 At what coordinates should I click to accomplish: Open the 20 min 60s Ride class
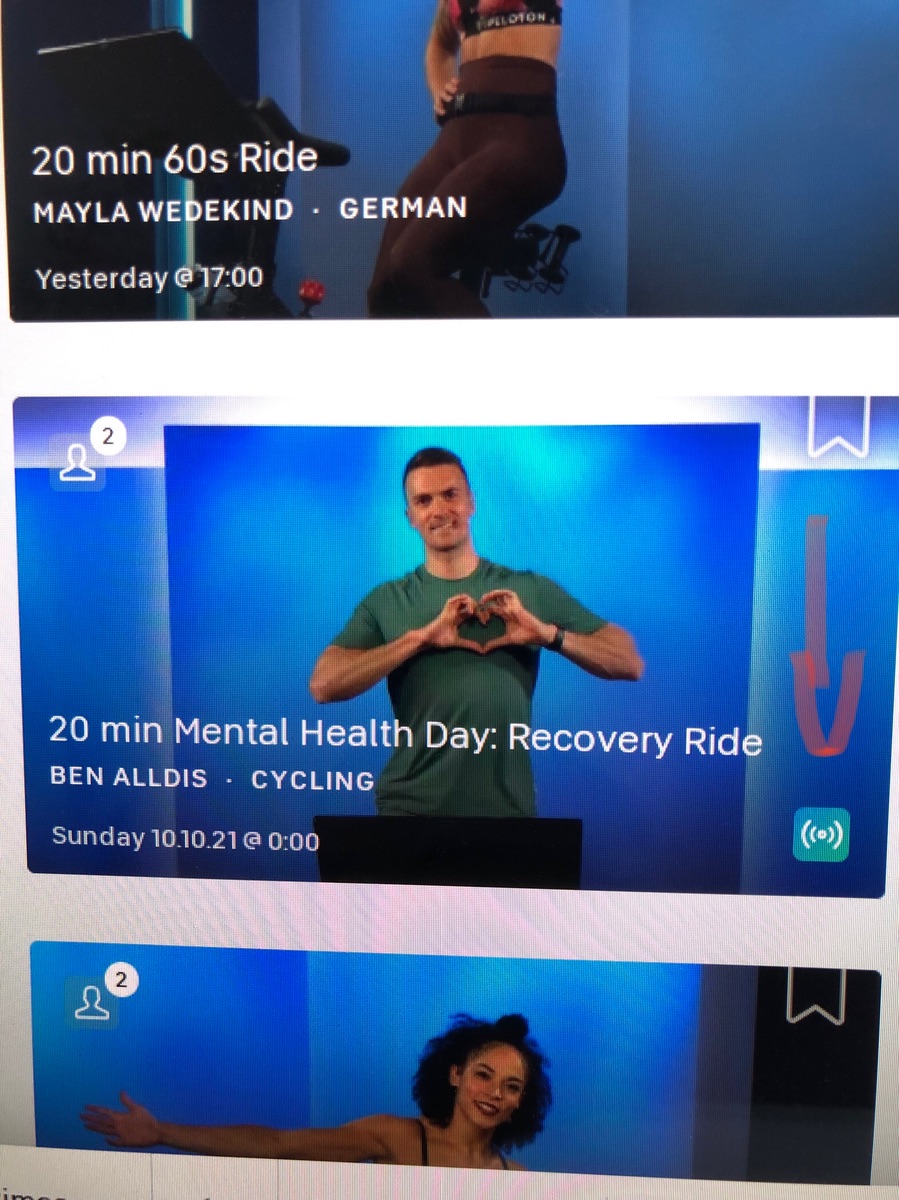pos(174,161)
